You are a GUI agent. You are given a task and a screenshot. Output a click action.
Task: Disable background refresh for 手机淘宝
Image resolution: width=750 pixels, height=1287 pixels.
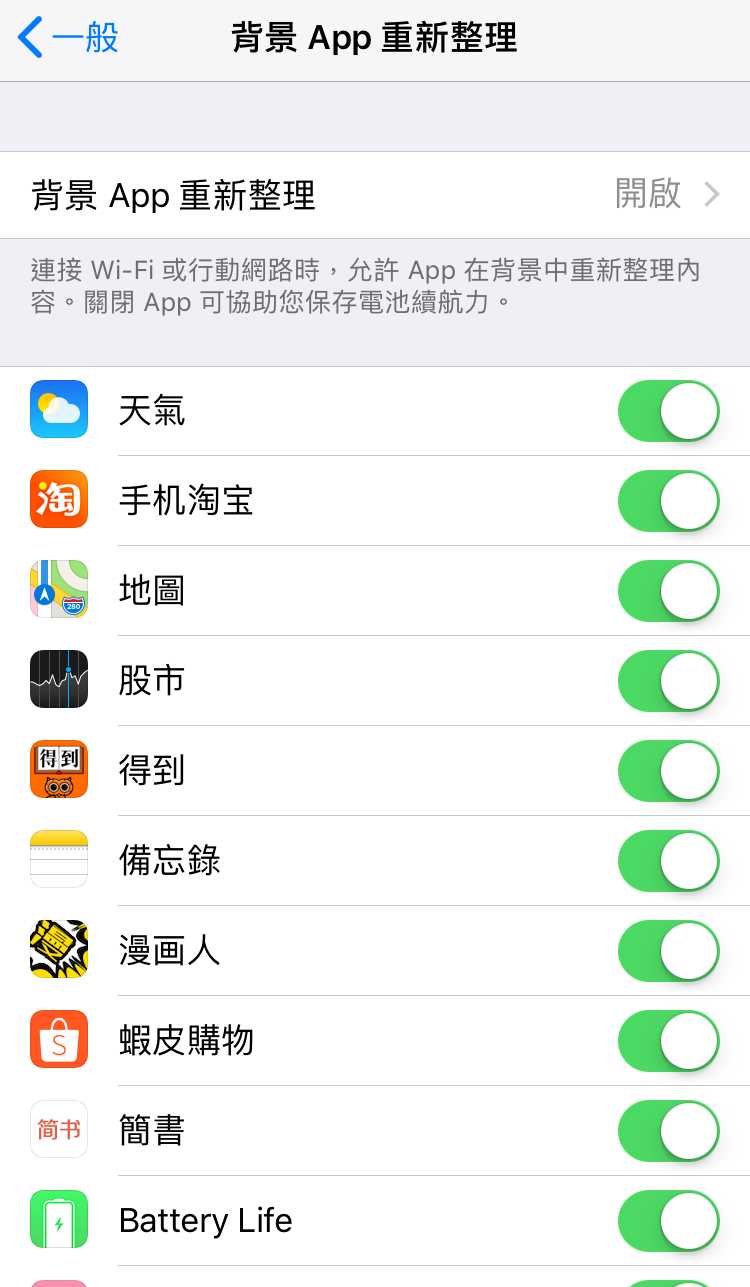coord(668,501)
